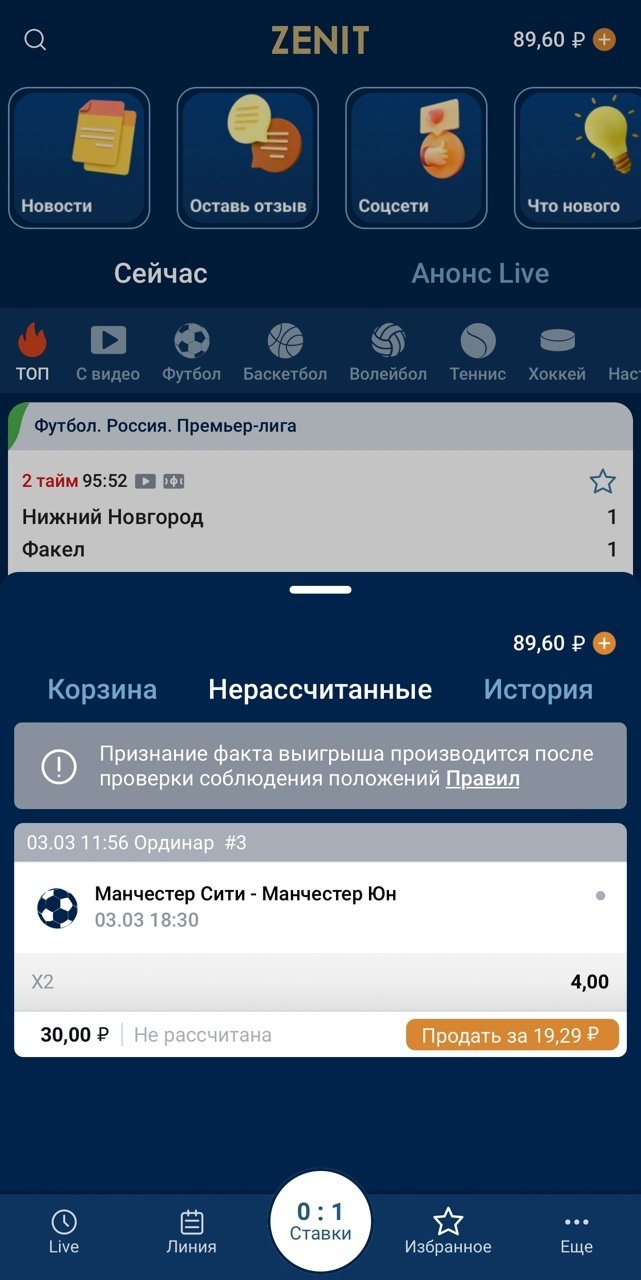
Task: Tap Продать за 19,29 ₽ button
Action: pos(512,1035)
